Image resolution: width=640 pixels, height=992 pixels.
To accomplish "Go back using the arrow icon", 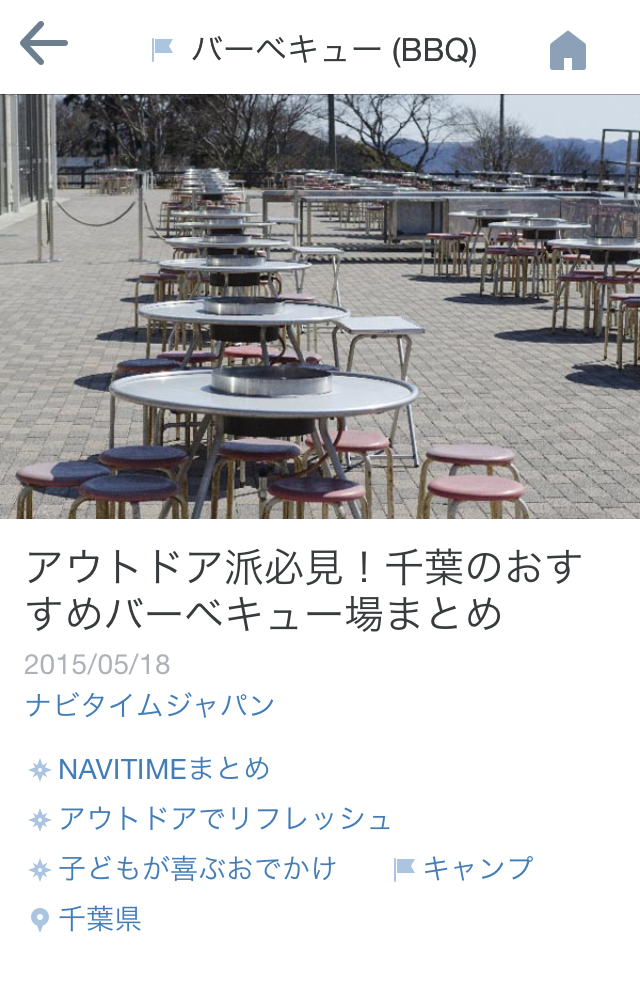I will 44,45.
